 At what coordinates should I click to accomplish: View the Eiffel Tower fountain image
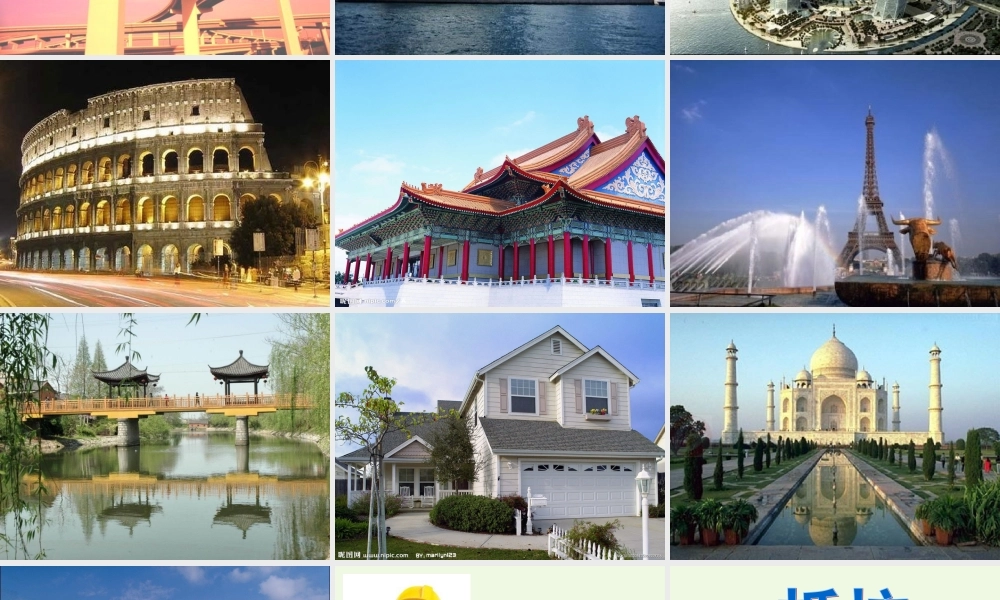click(834, 183)
